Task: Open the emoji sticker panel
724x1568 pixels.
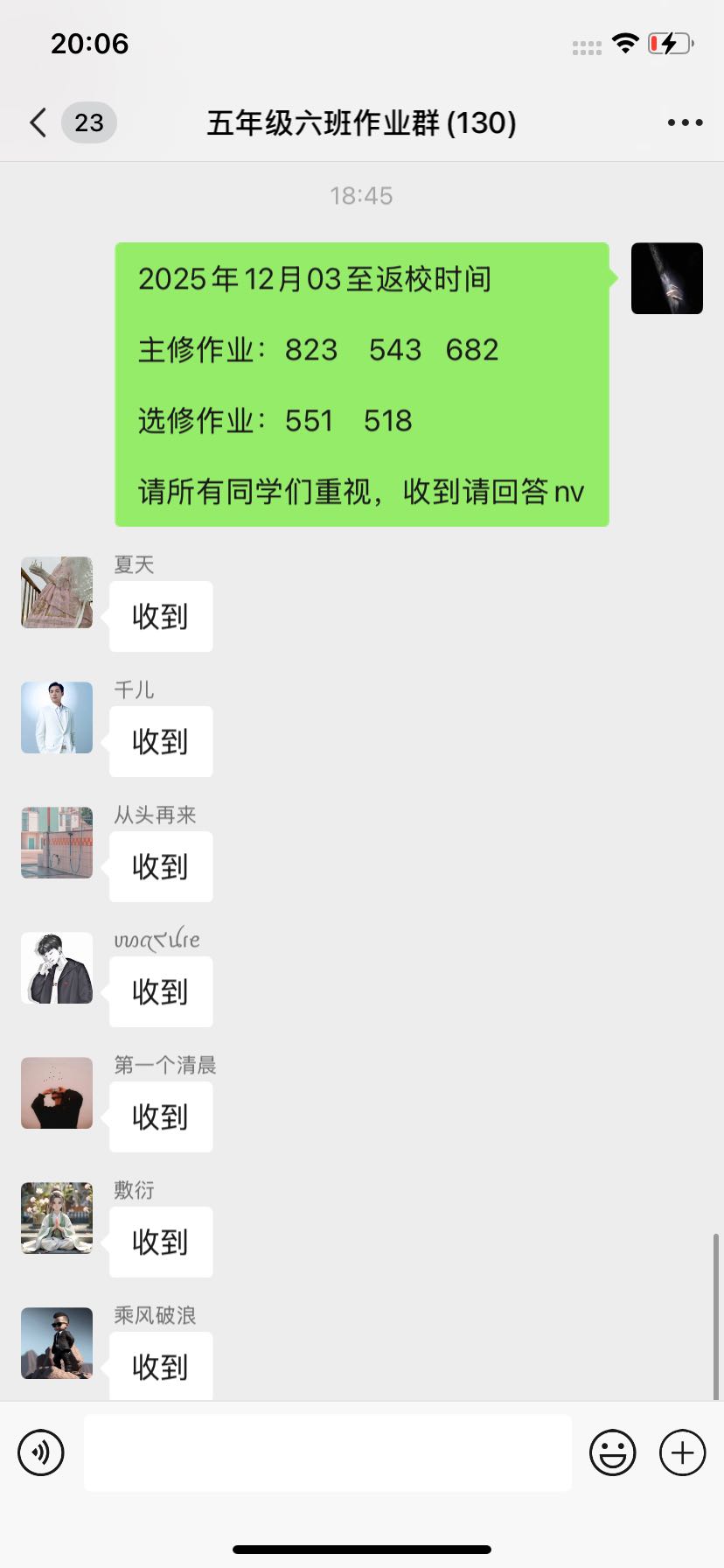Action: [612, 1453]
